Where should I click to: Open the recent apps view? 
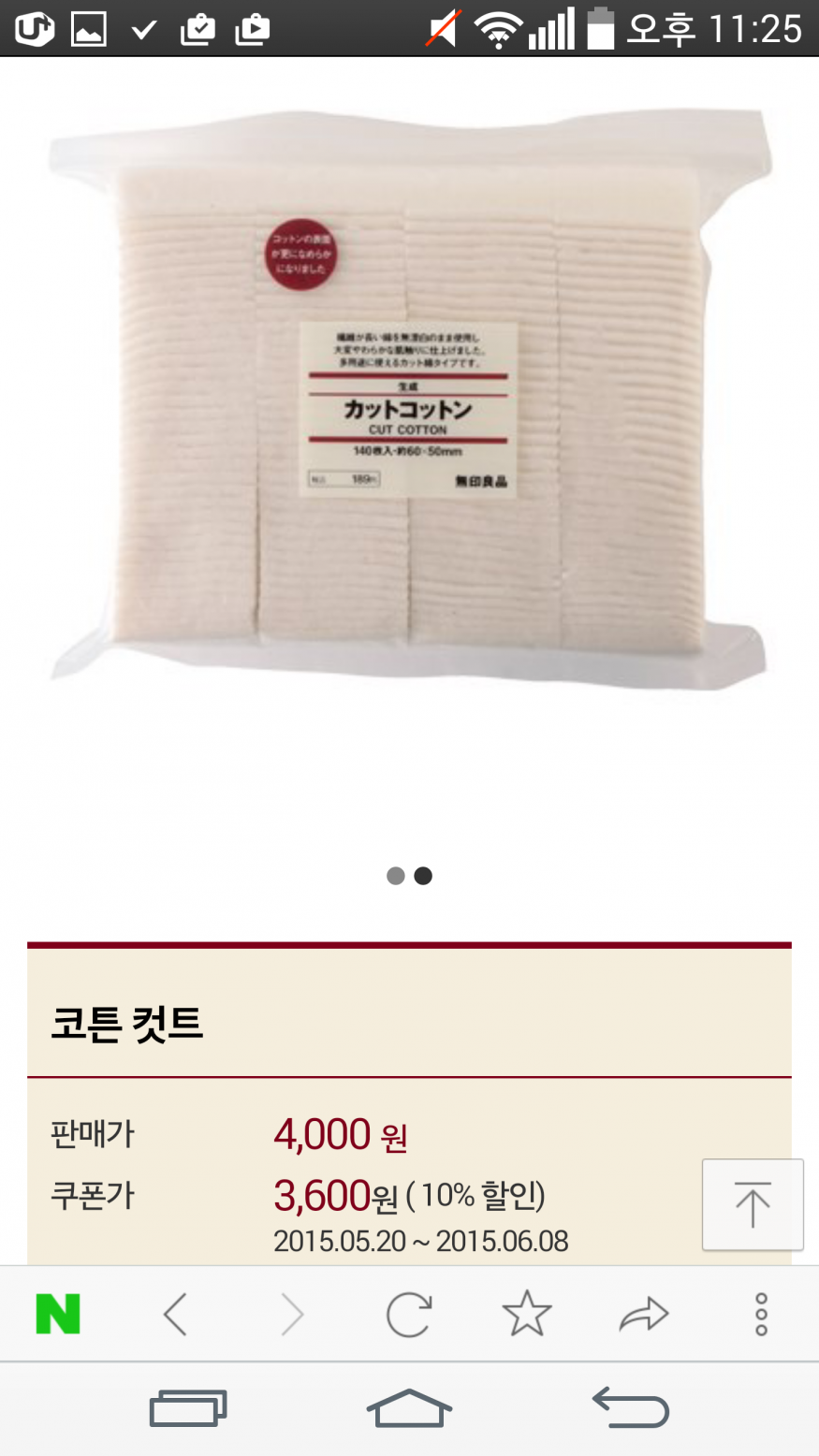pyautogui.click(x=188, y=1408)
